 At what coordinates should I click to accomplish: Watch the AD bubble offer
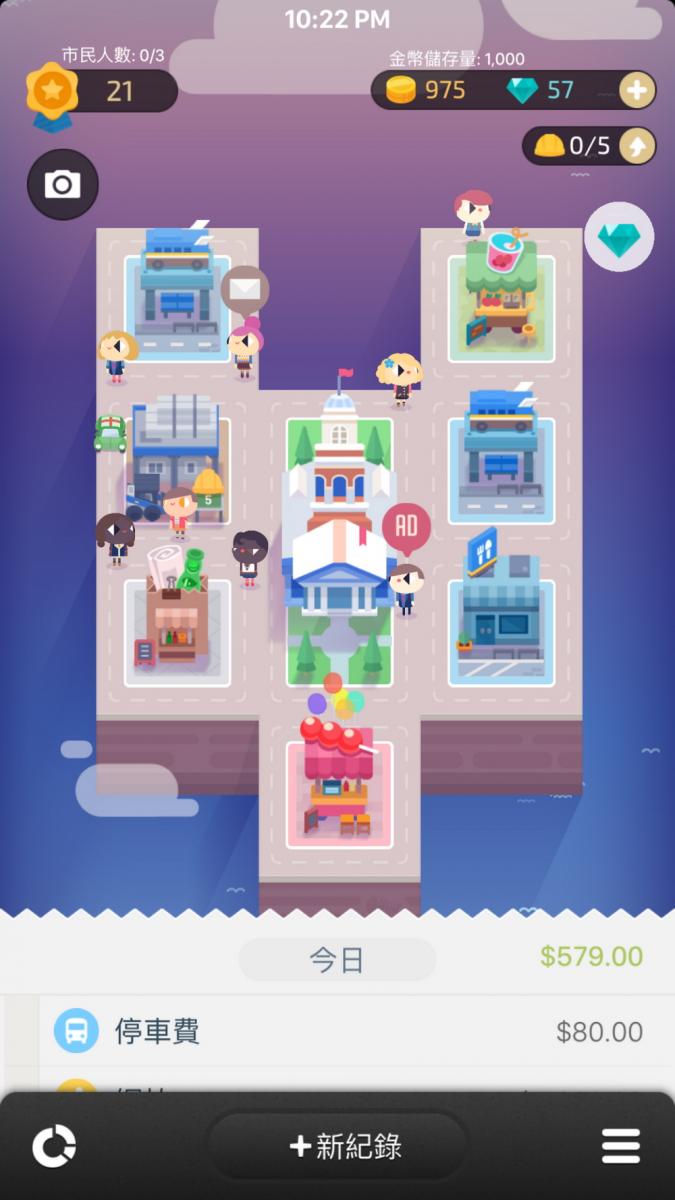click(x=406, y=527)
